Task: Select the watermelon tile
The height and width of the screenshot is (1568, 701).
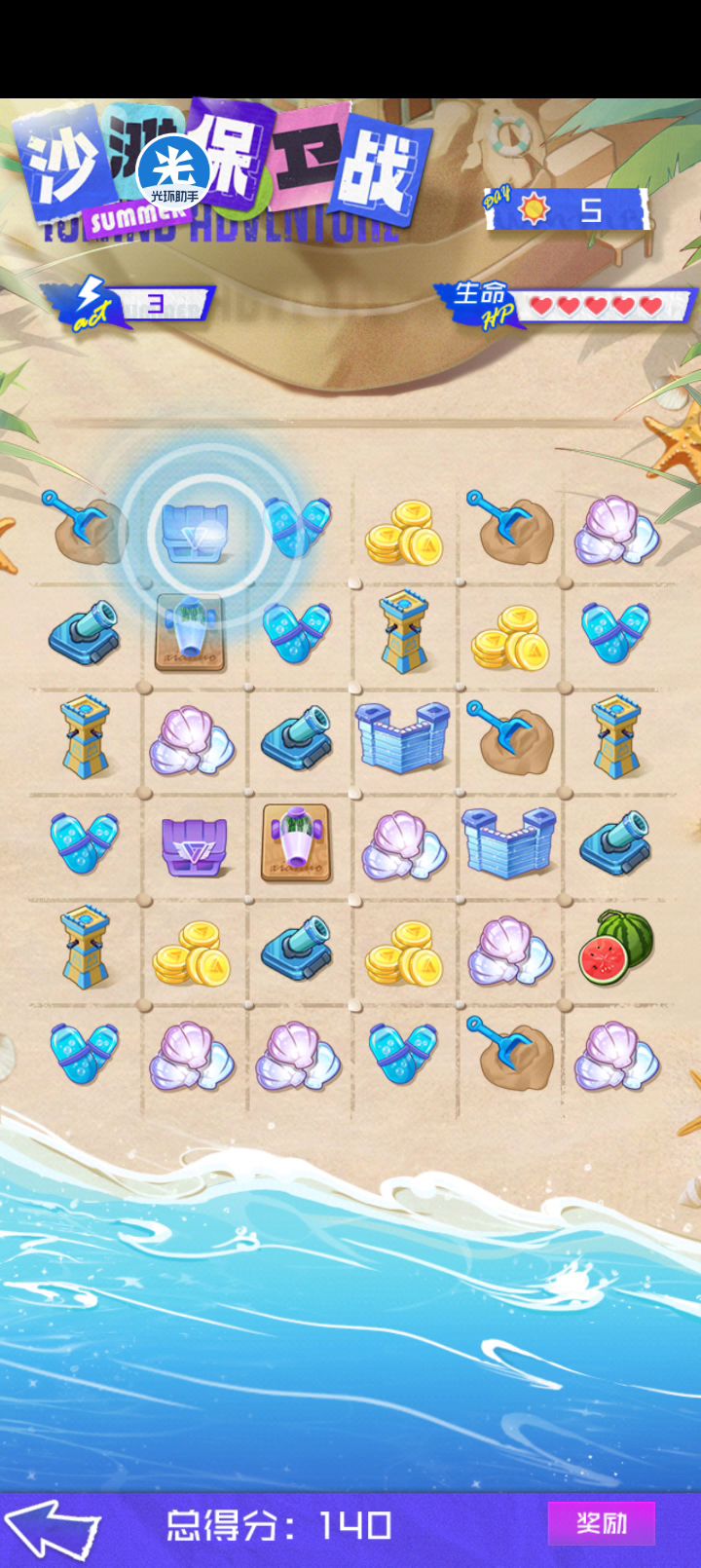Action: point(616,947)
